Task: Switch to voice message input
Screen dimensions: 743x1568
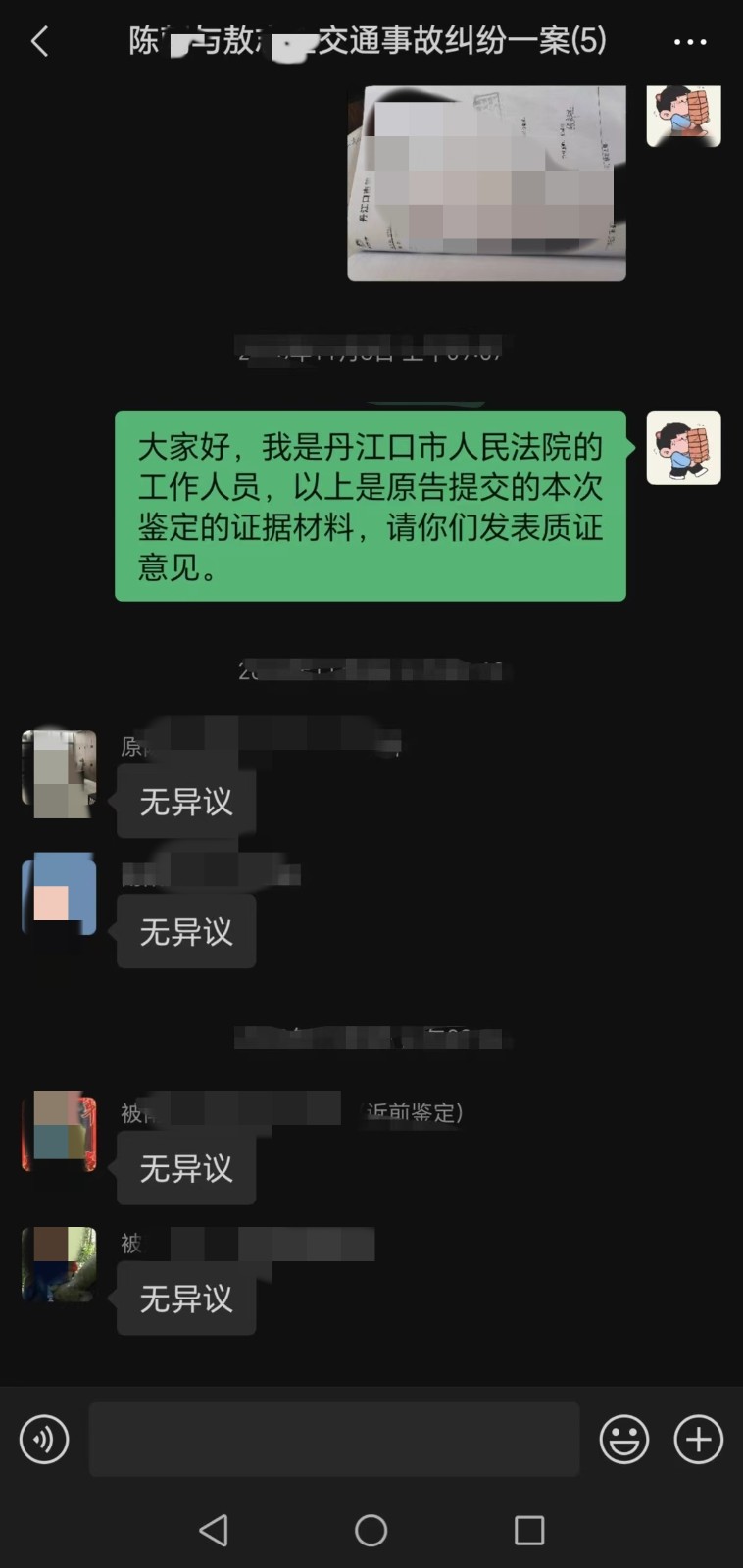Action: [x=45, y=1439]
